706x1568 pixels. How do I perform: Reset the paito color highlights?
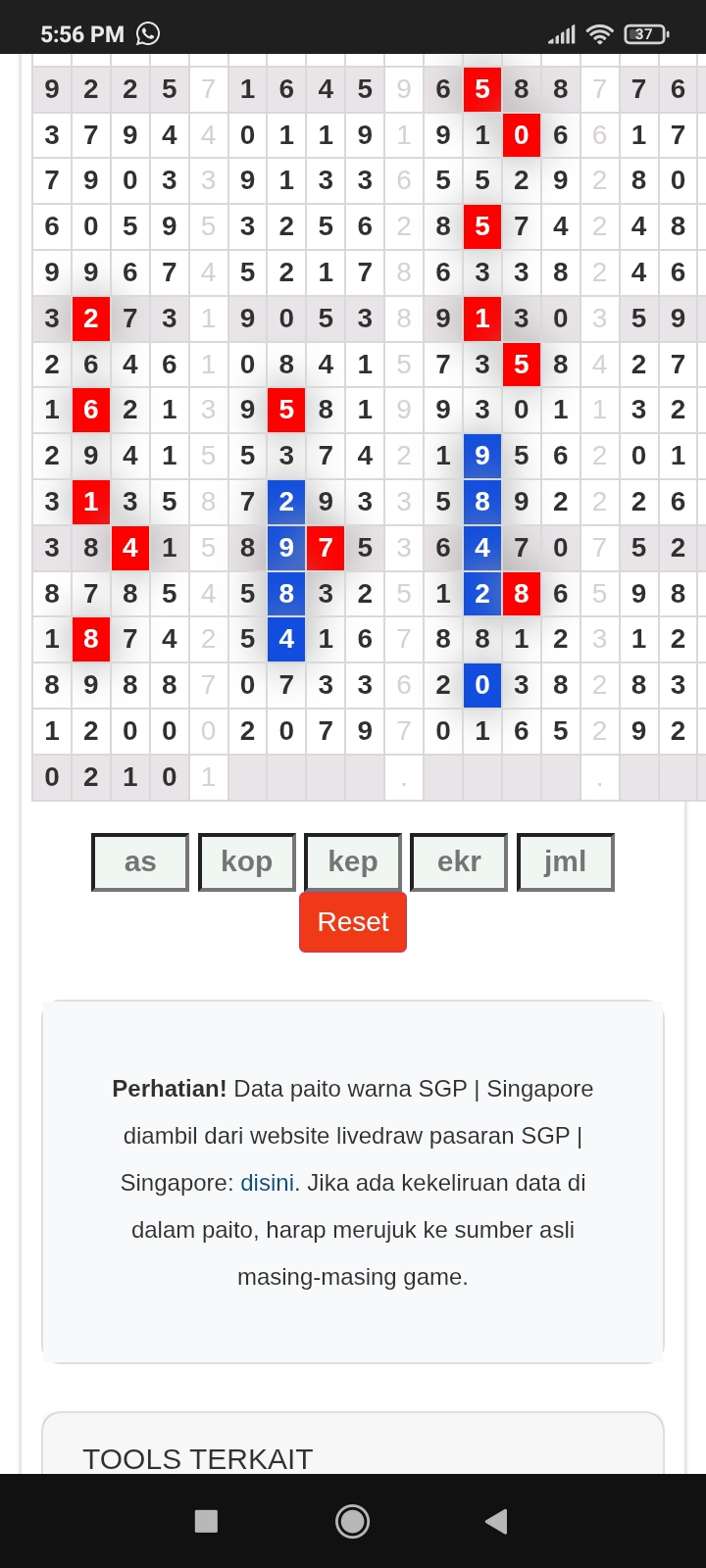point(353,922)
